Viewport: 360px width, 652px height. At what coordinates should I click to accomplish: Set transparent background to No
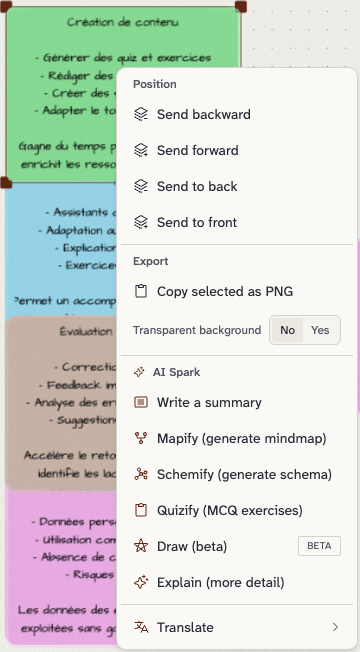tap(287, 330)
